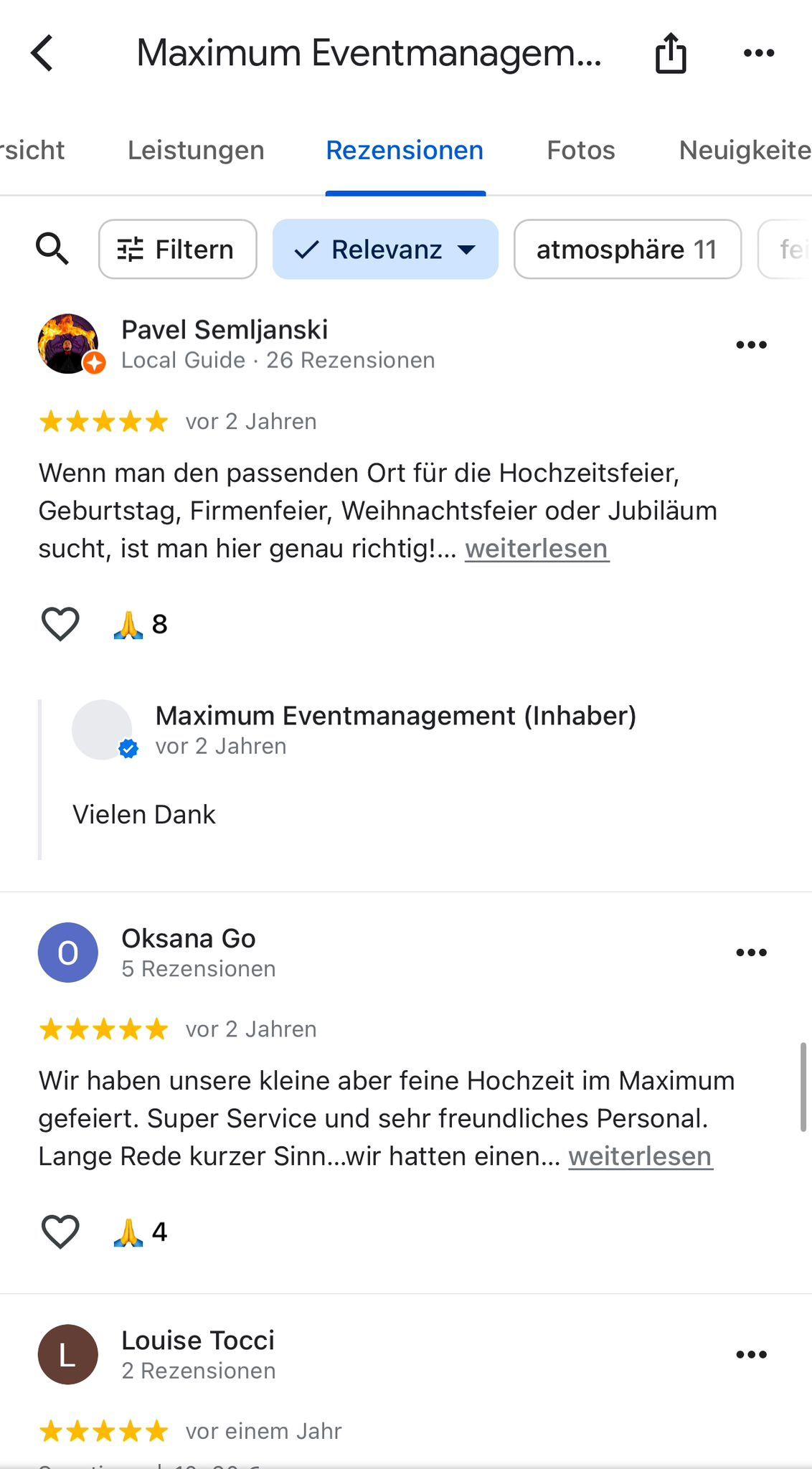Expand Pavel Semljanski's review with weiterlesen
The width and height of the screenshot is (812, 1469).
pyautogui.click(x=537, y=549)
